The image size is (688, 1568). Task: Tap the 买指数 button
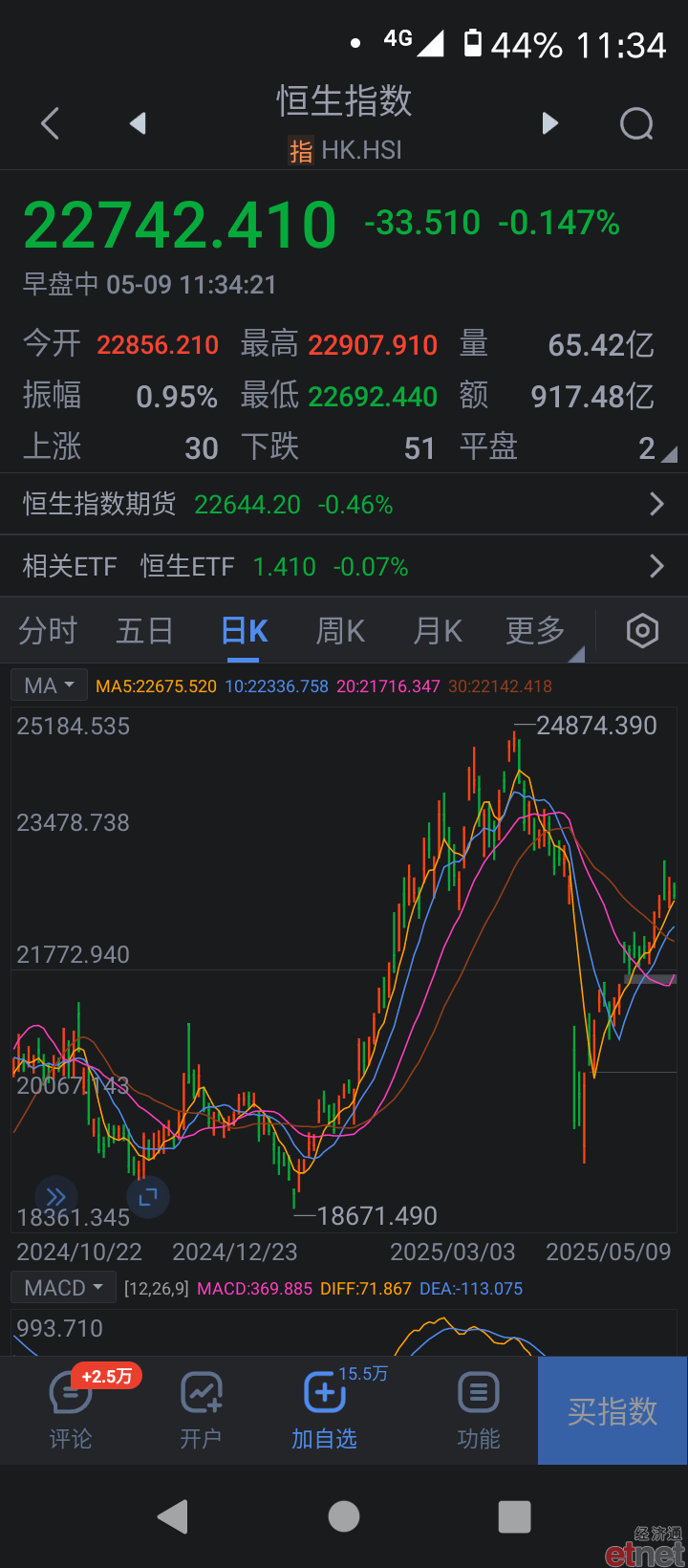point(613,1410)
